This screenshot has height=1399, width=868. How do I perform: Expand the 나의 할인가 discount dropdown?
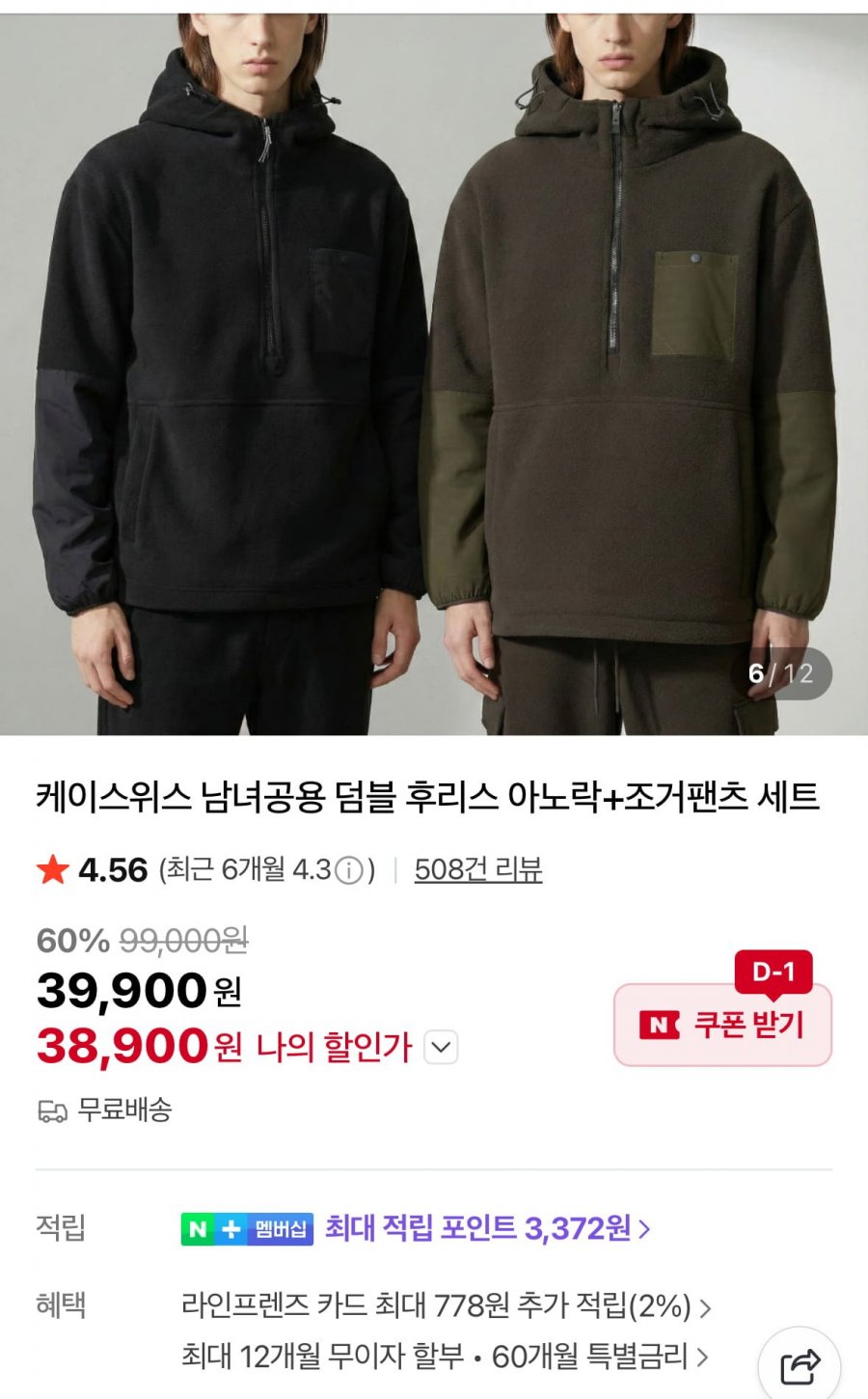441,1047
